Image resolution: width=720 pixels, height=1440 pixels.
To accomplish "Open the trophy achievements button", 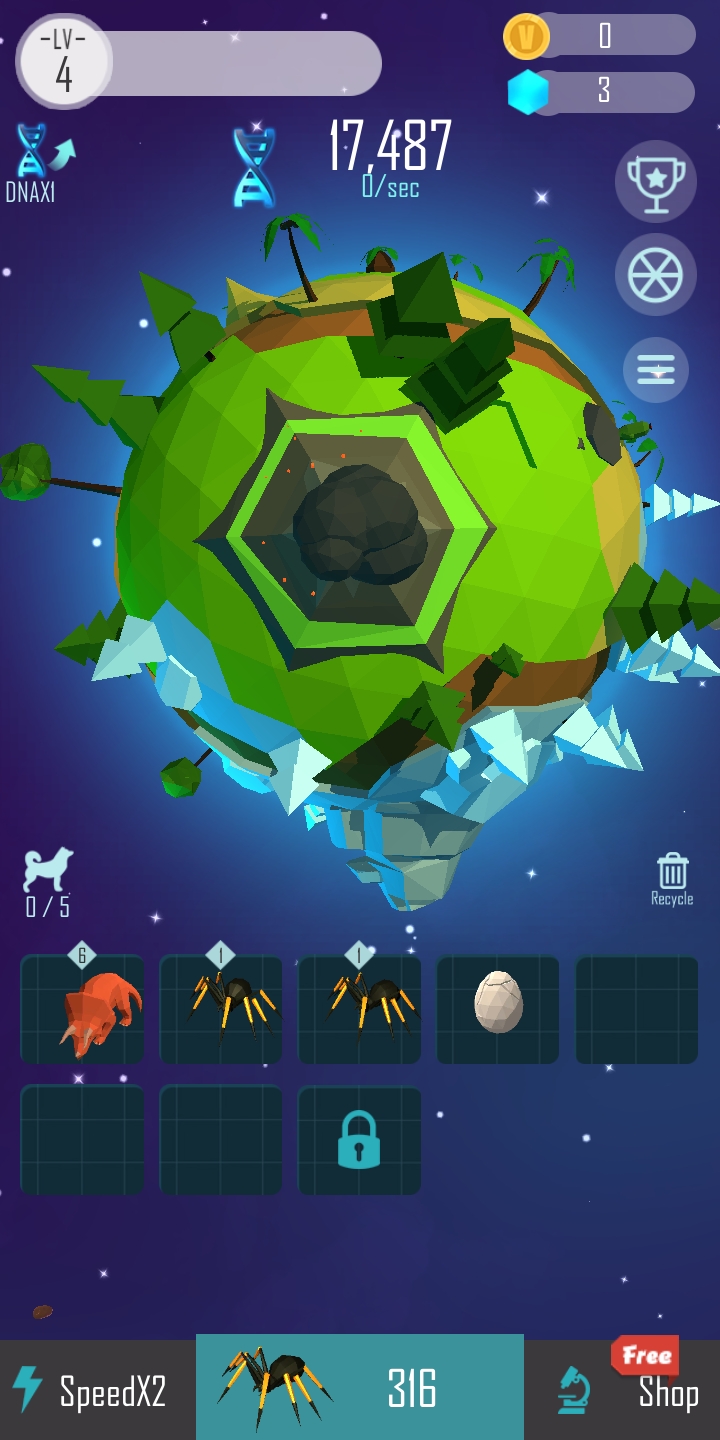I will 656,181.
